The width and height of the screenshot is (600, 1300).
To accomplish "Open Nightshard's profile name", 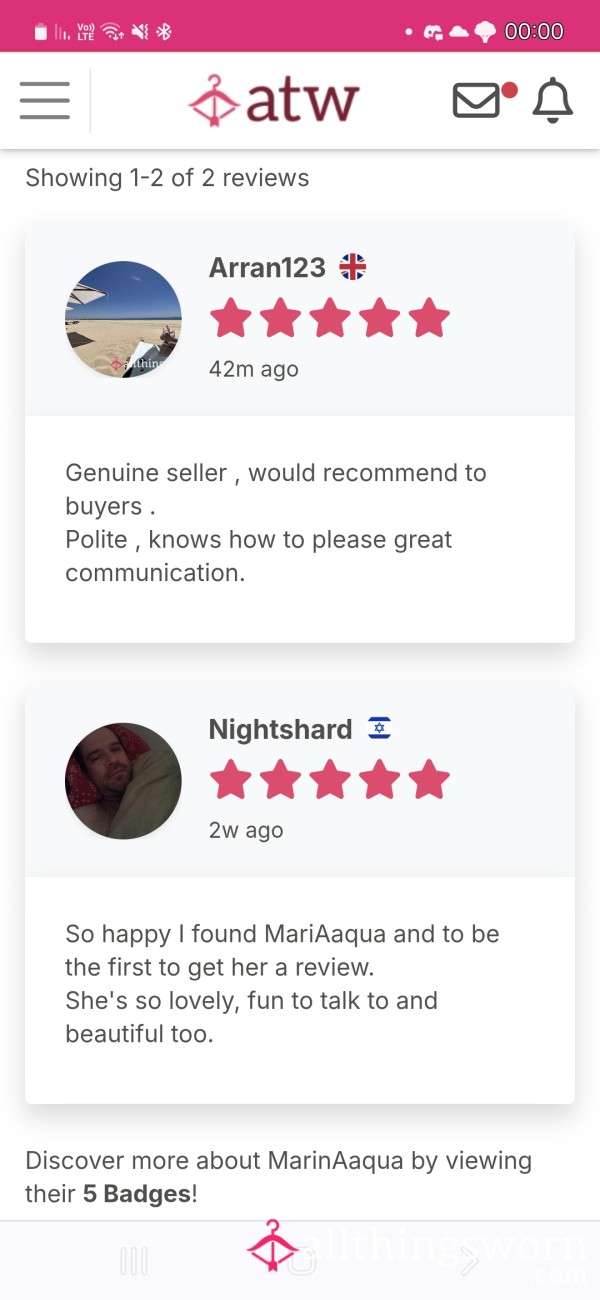I will click(280, 729).
